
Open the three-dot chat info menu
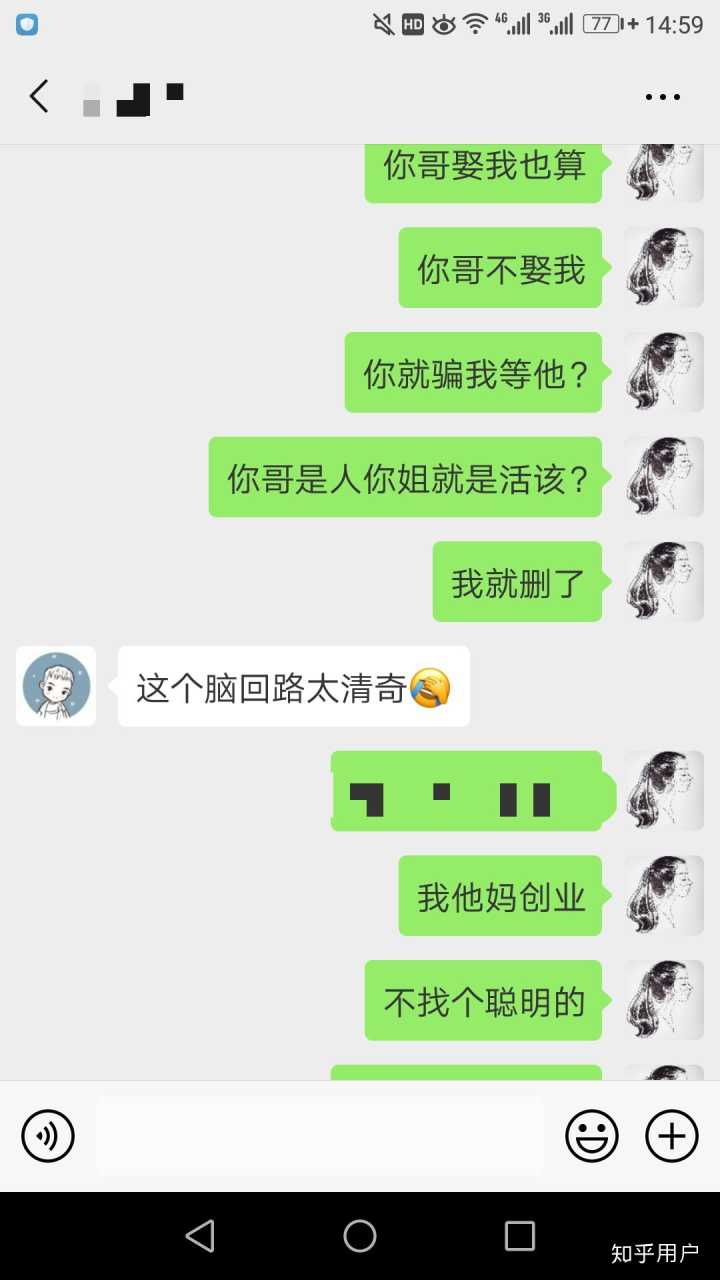point(662,97)
